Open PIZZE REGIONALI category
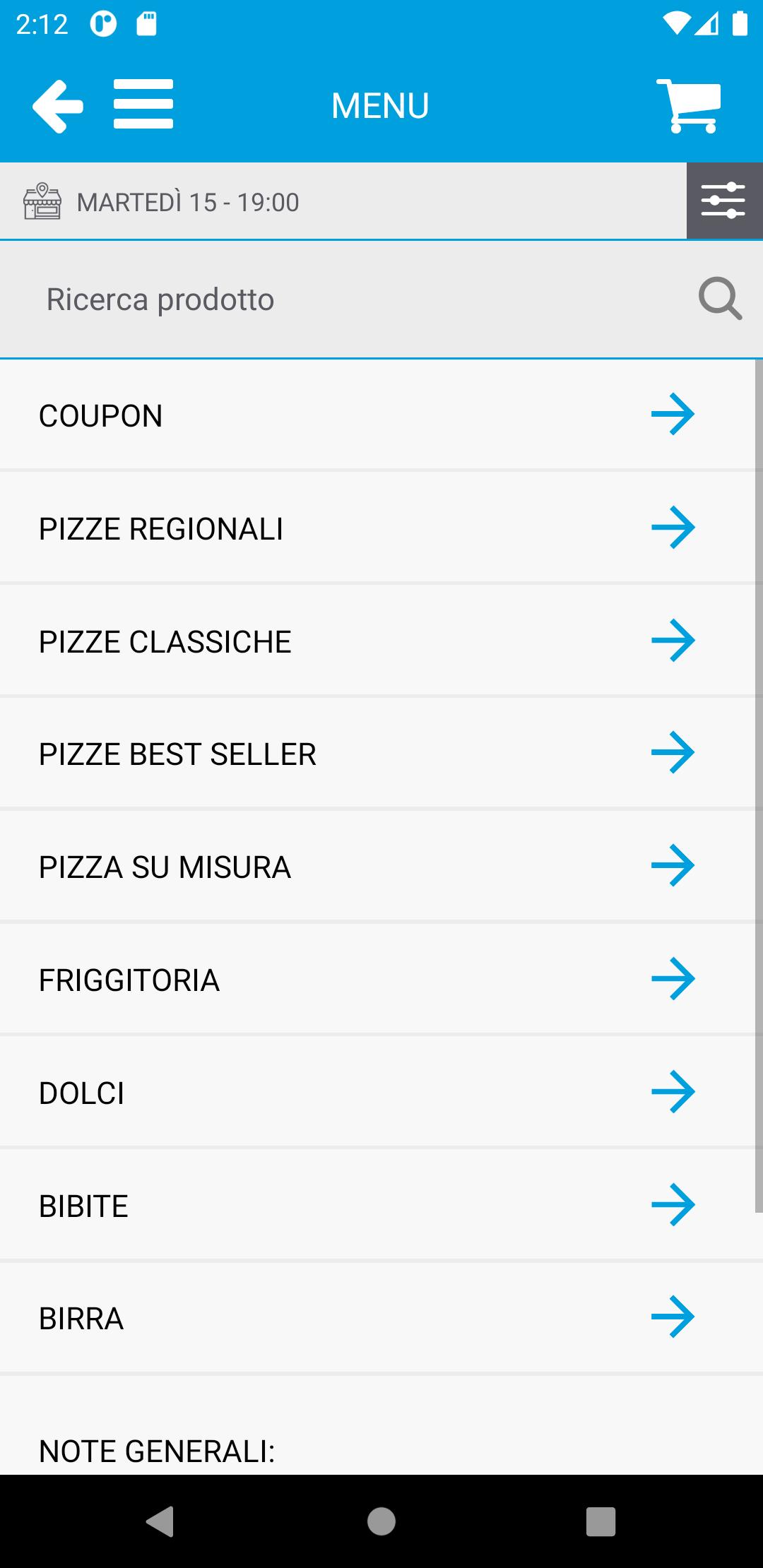Screen dimensions: 763x1568 pos(377,528)
